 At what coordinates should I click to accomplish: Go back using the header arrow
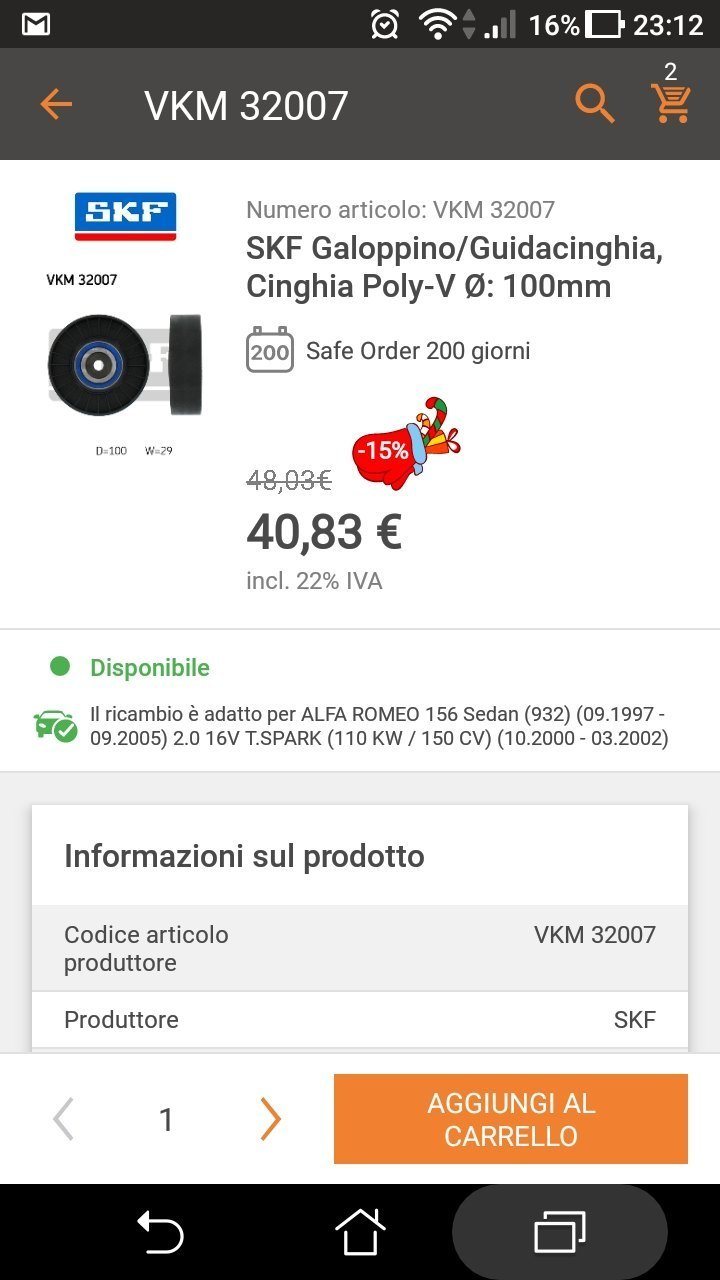pos(56,104)
